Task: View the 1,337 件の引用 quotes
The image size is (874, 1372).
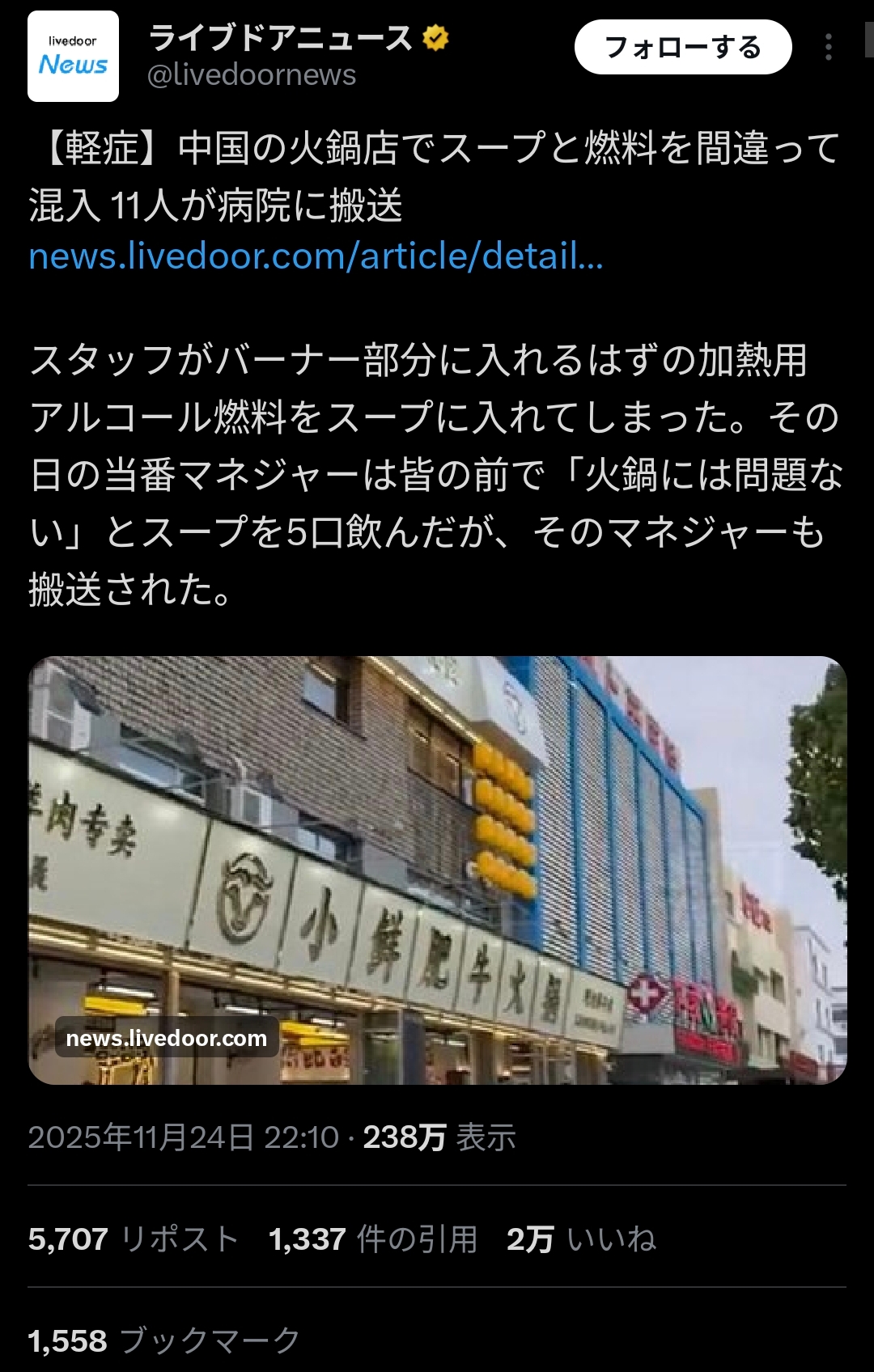Action: coord(372,1239)
